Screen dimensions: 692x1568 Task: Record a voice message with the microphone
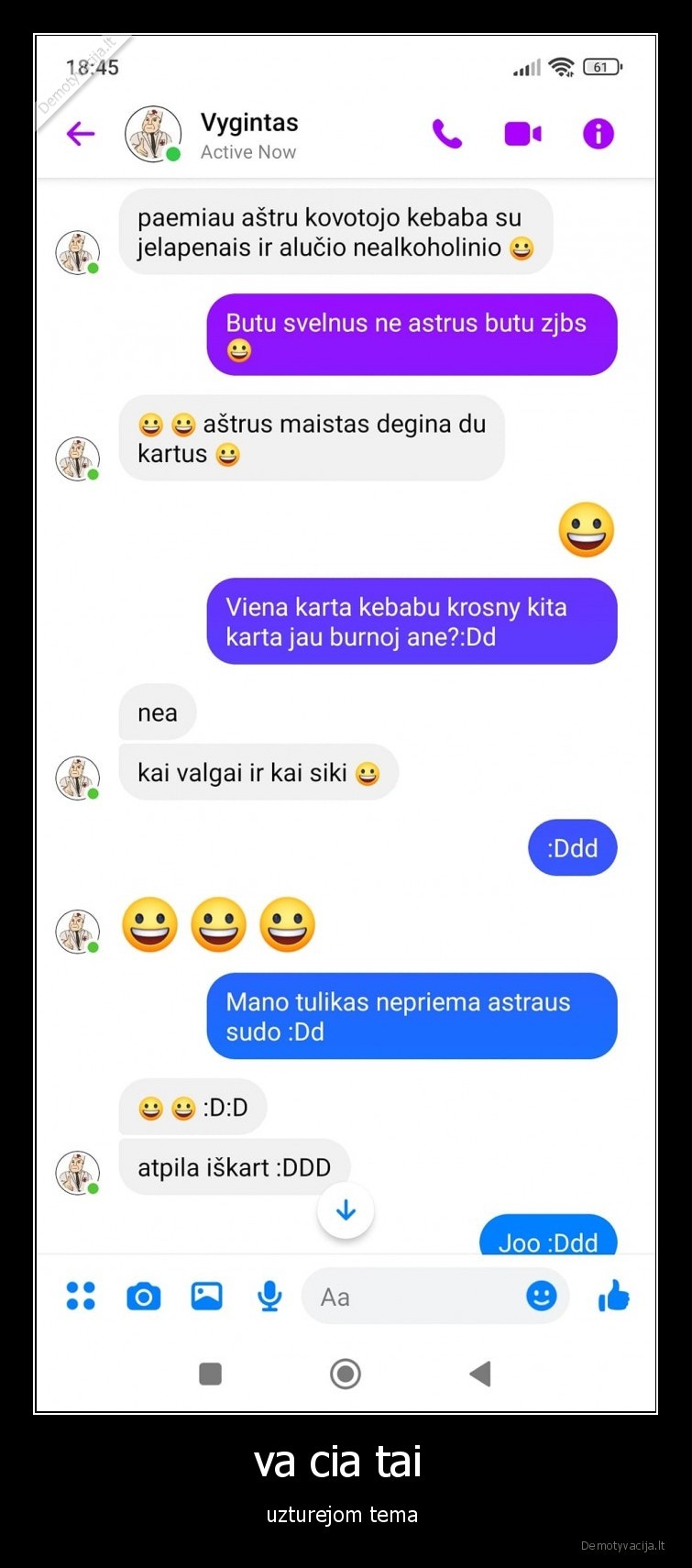(268, 1297)
